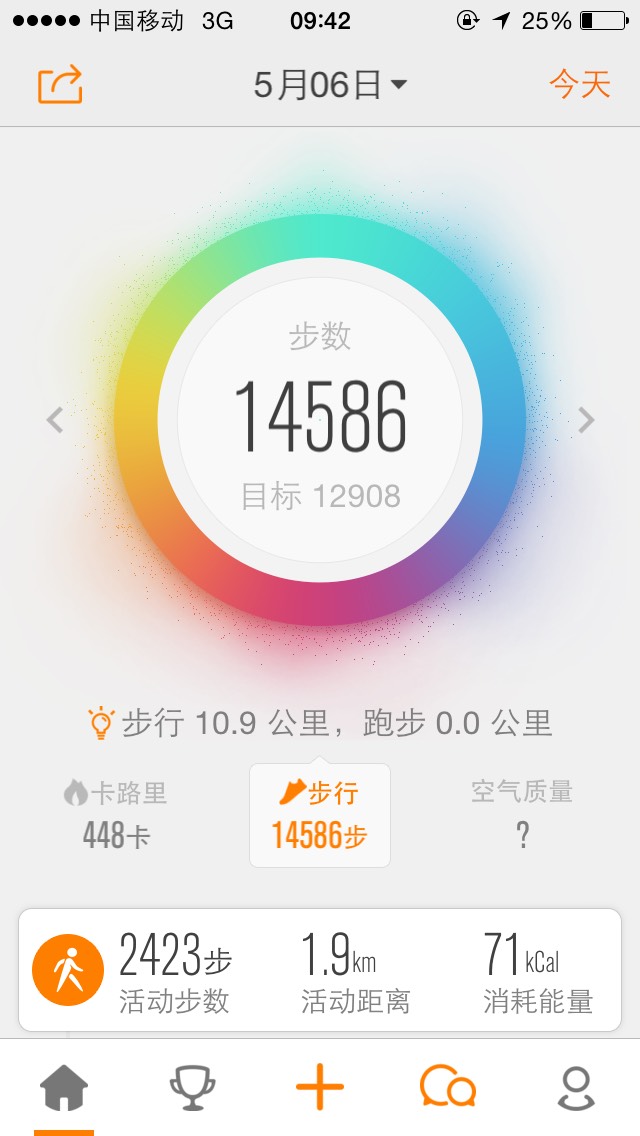Go to the next day arrow
This screenshot has width=640, height=1136.
click(586, 420)
